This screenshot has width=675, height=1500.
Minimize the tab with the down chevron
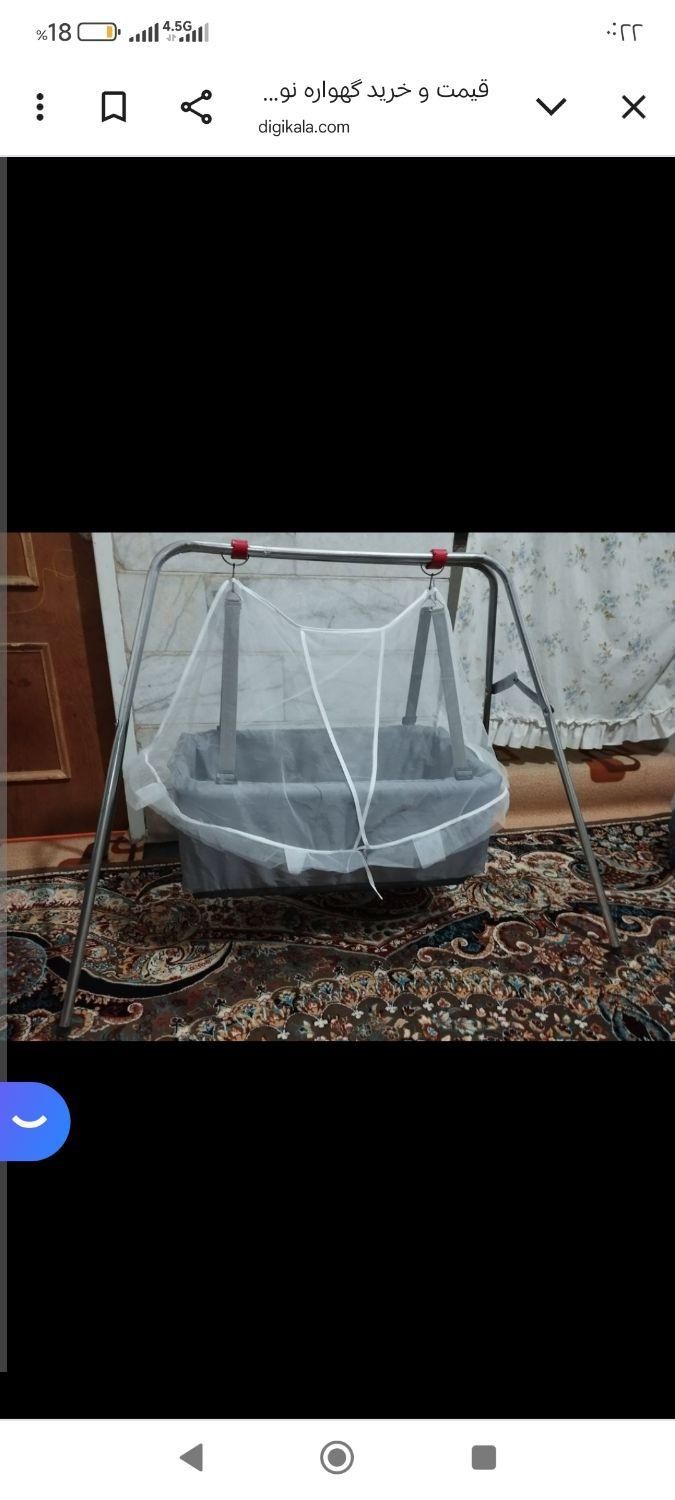point(551,107)
